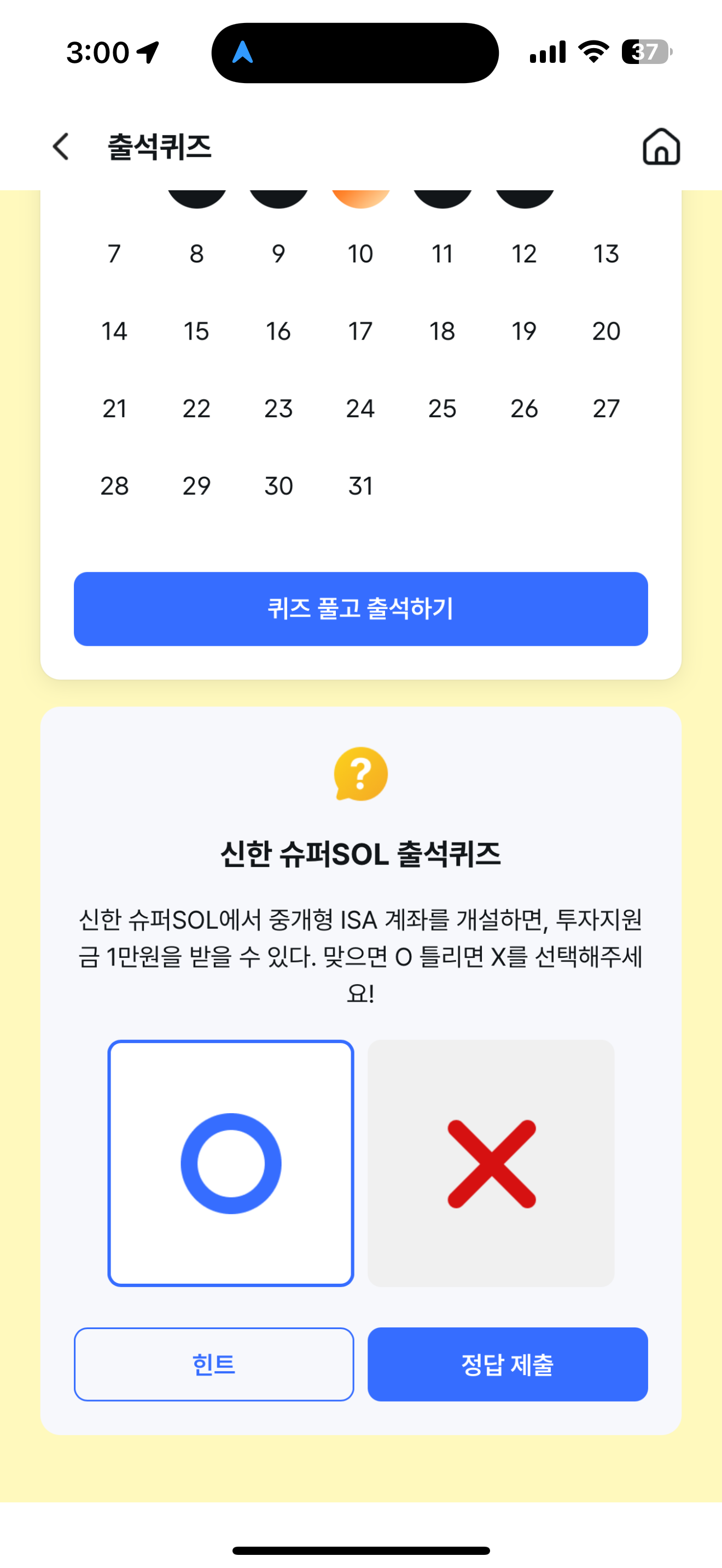Image resolution: width=722 pixels, height=1568 pixels.
Task: Select the X answer
Action: point(491,1163)
